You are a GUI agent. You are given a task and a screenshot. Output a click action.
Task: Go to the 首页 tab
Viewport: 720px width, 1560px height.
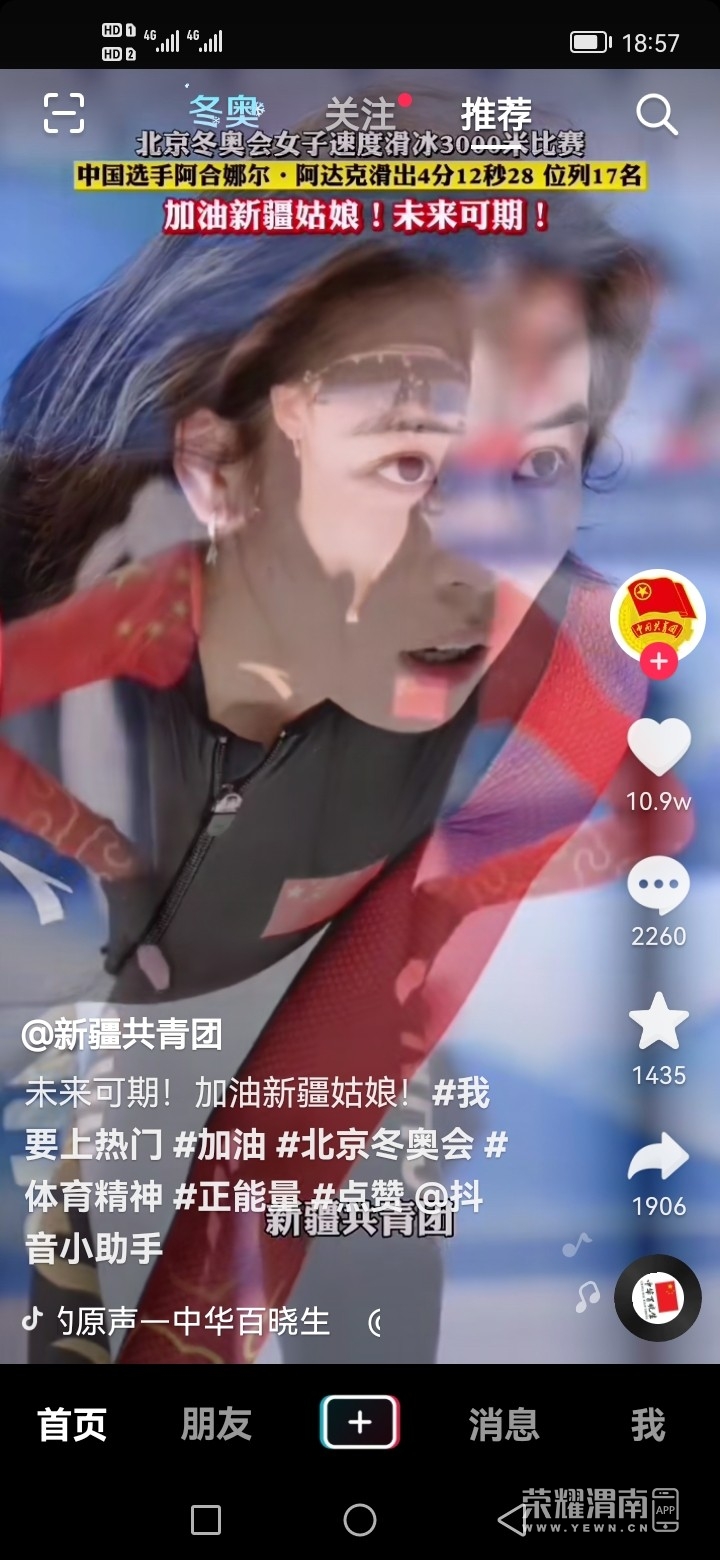tap(72, 1424)
